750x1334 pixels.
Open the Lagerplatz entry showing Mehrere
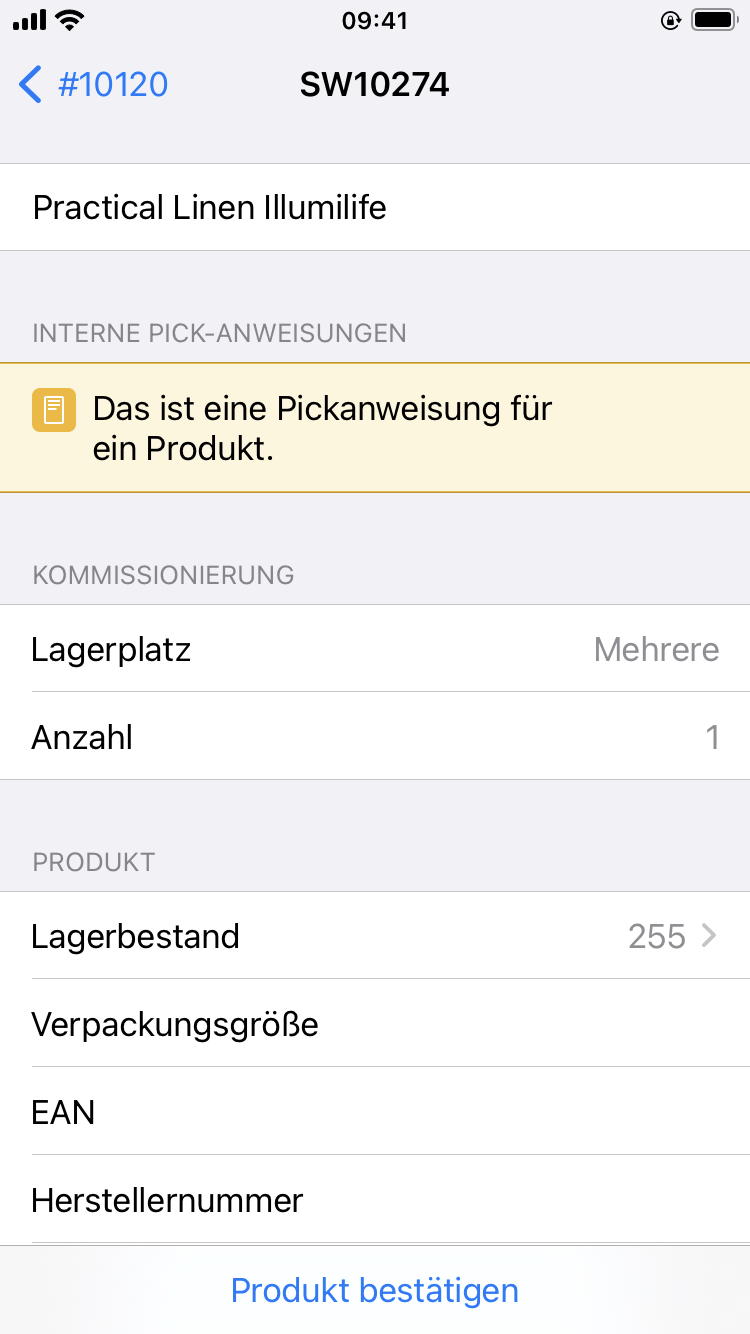point(375,649)
